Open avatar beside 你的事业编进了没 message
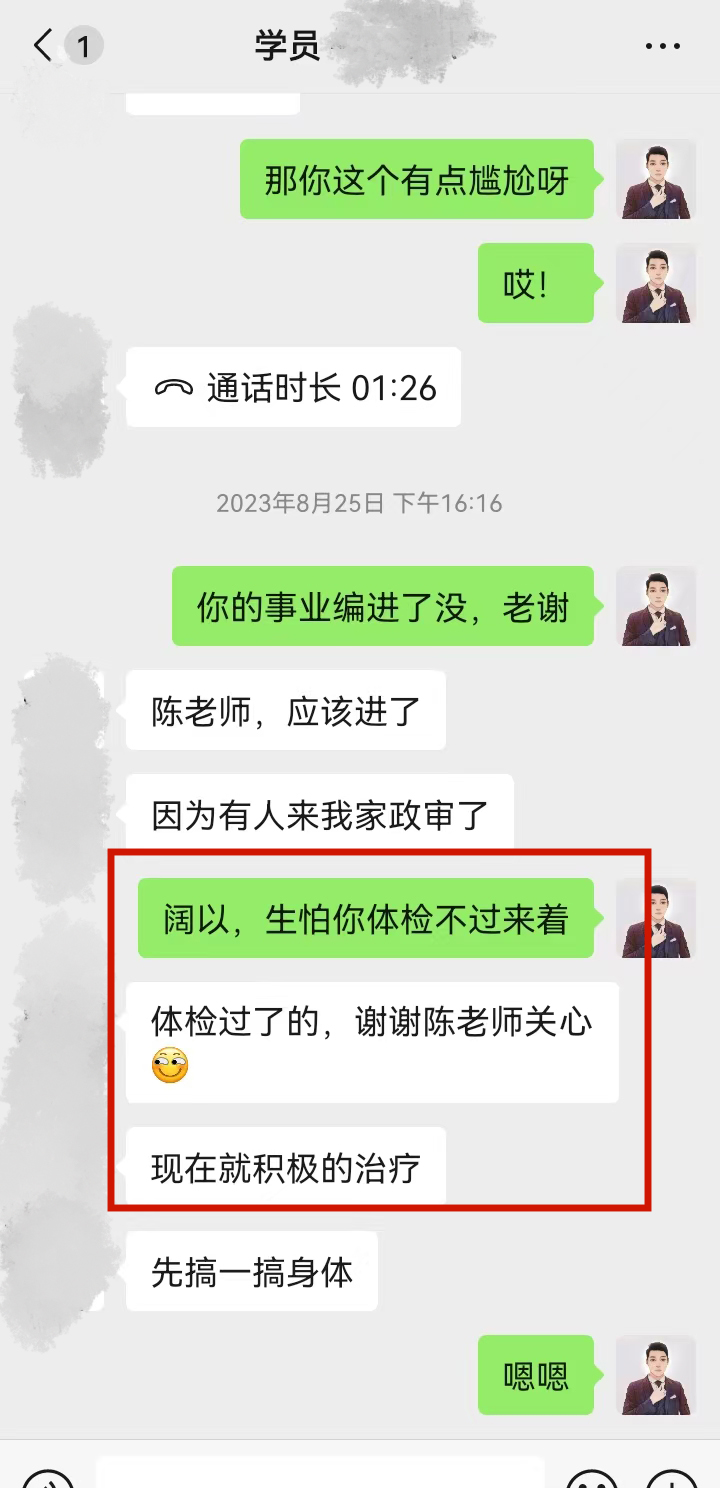 [655, 606]
